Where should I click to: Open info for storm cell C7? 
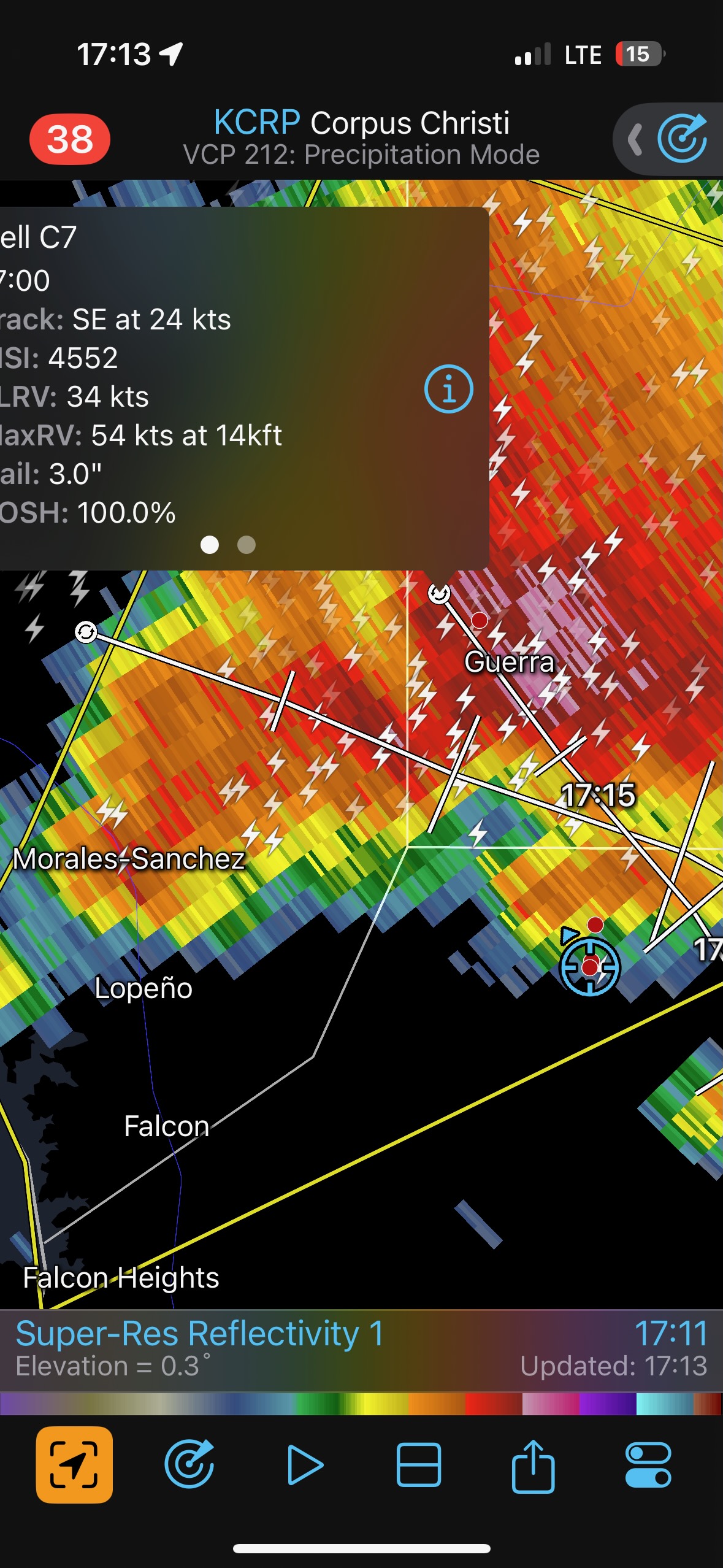coord(448,389)
